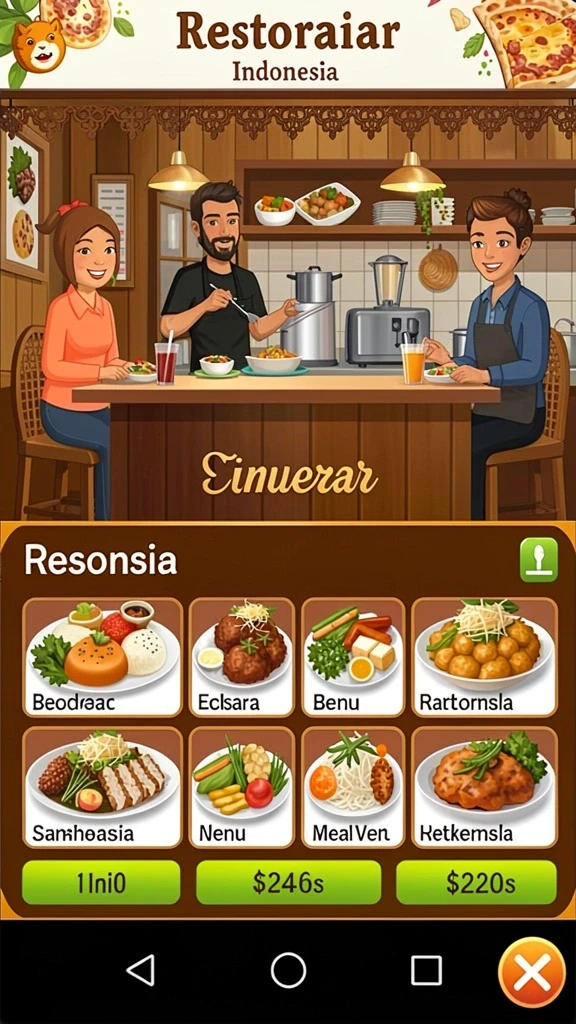Pick the Benu dish card
This screenshot has height=1024, width=576.
(353, 657)
